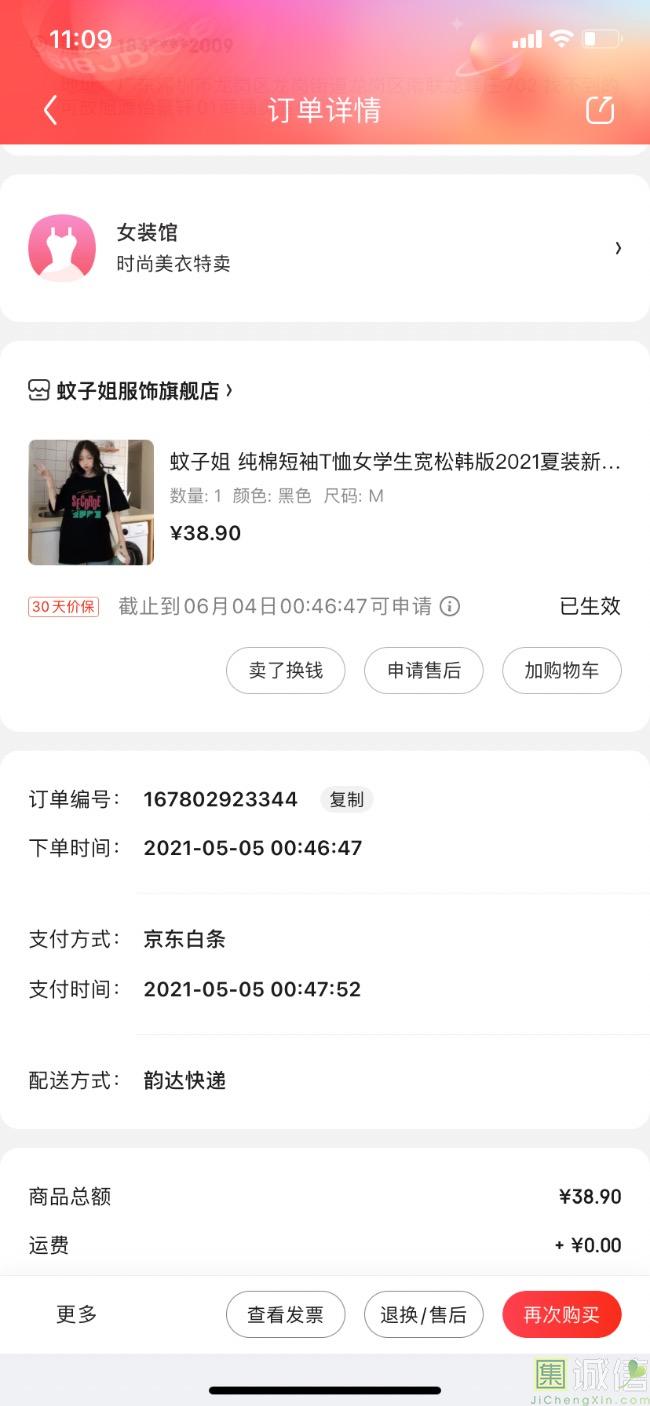View price protection info icon
This screenshot has width=650, height=1406.
click(x=450, y=606)
